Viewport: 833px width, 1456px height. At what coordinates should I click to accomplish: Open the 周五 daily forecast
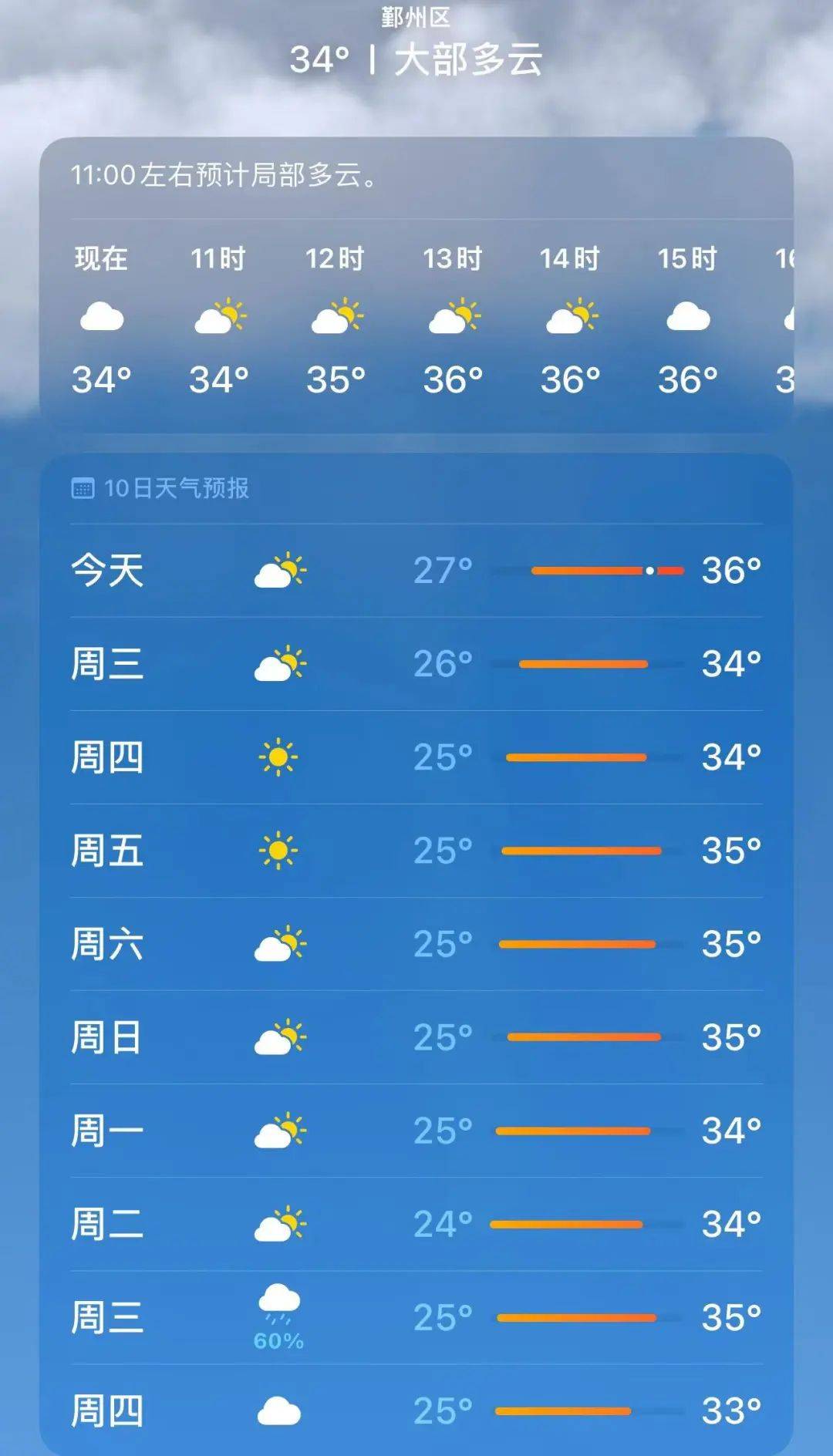[x=416, y=851]
